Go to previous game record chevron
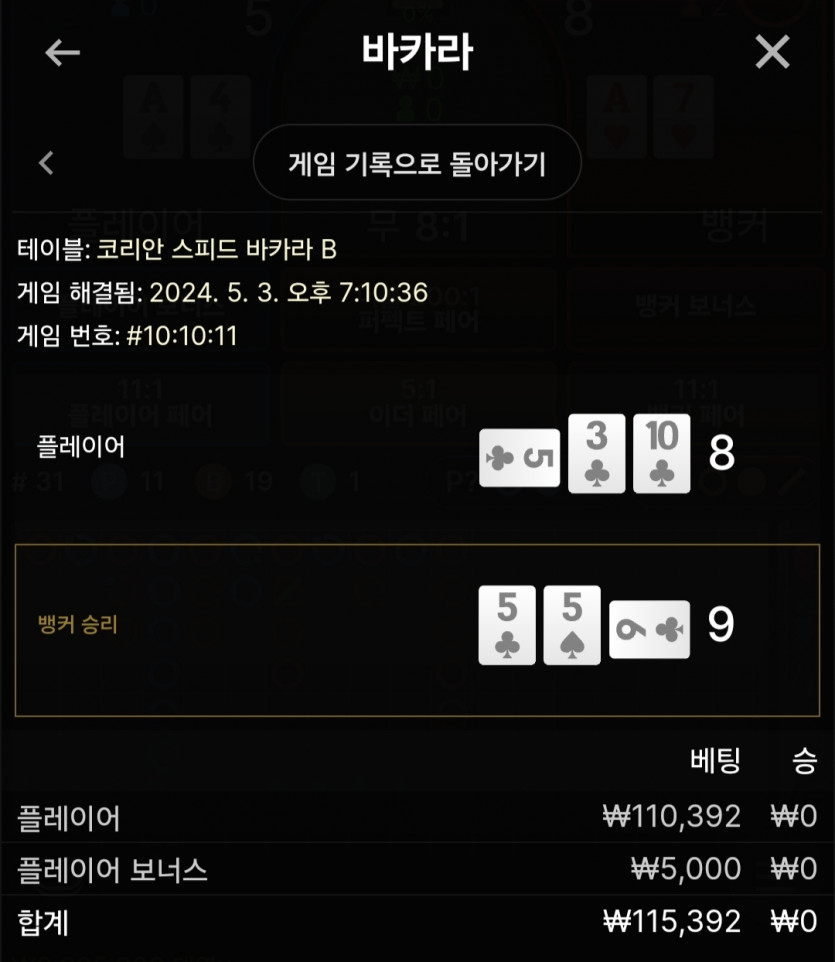Viewport: 835px width, 962px height. [x=46, y=163]
